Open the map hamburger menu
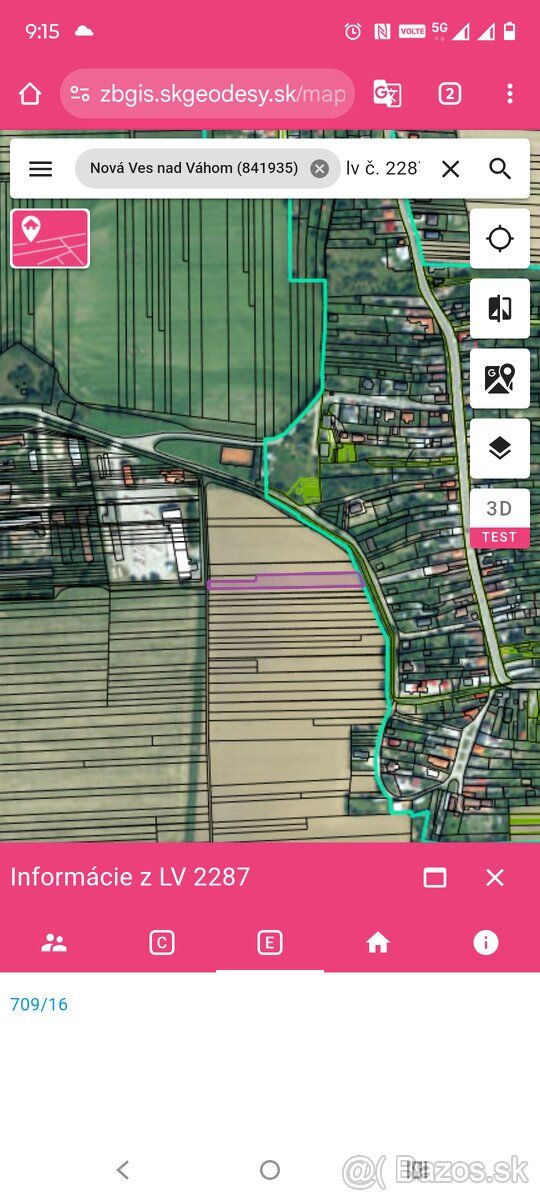This screenshot has width=540, height=1200. click(x=40, y=168)
